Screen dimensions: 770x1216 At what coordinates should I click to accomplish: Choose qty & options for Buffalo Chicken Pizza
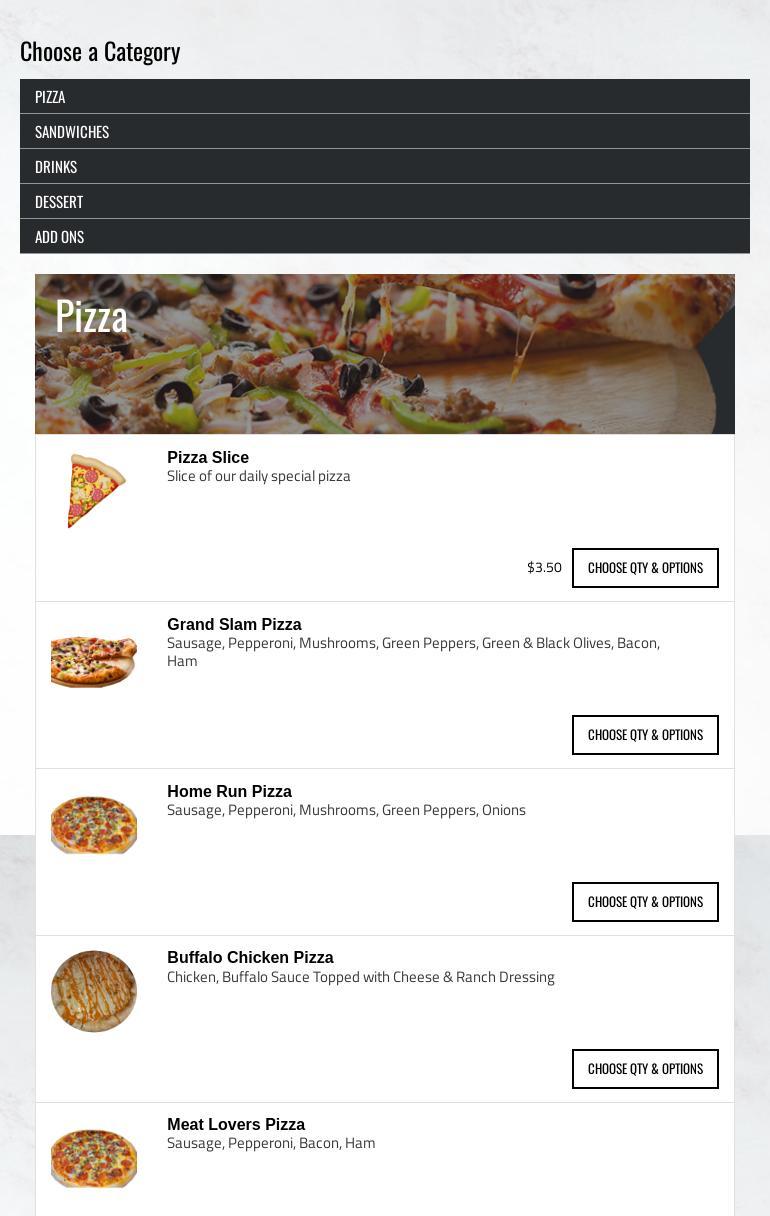(x=645, y=1069)
